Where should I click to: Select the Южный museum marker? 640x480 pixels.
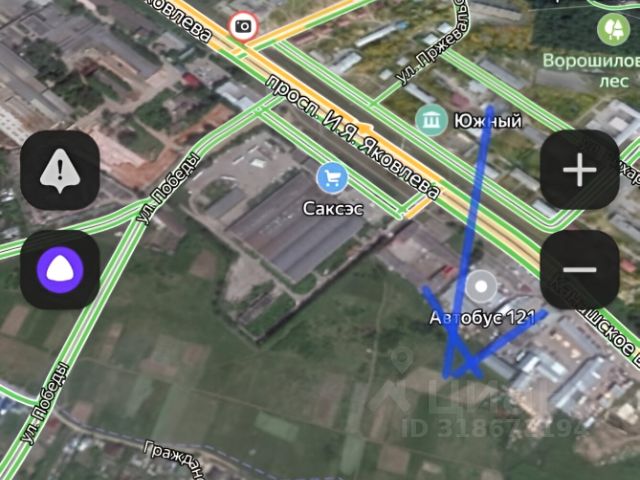pos(431,121)
